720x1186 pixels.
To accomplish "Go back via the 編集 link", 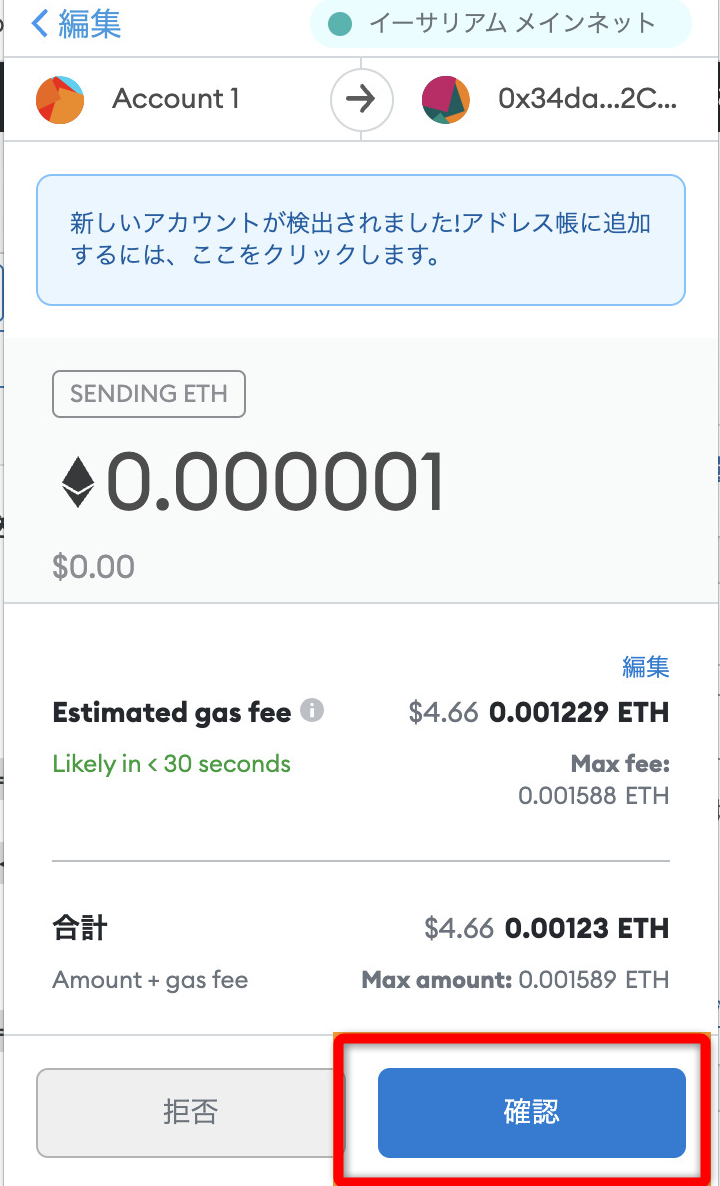I will click(77, 24).
